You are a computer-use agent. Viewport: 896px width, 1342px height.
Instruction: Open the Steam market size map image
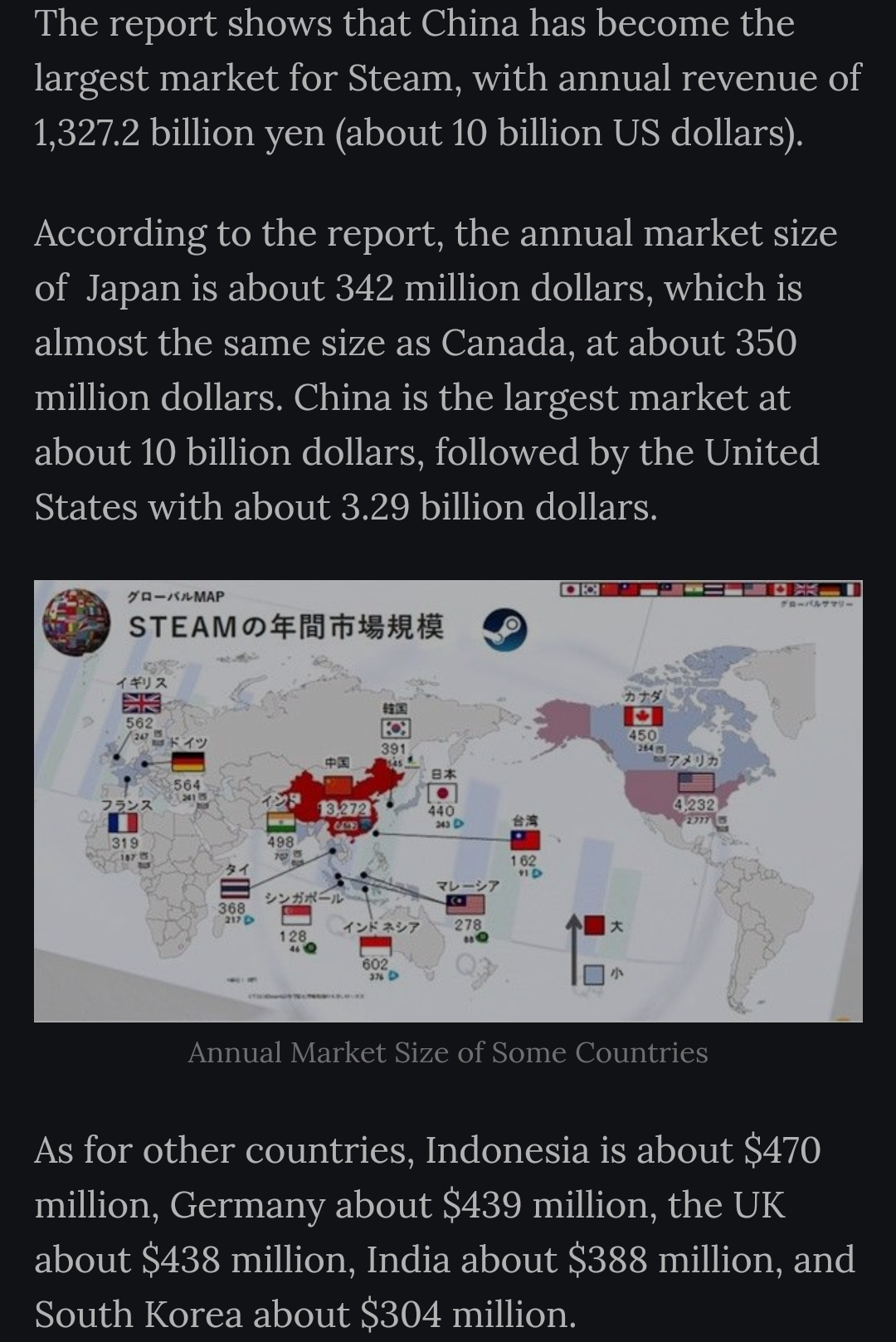[448, 800]
